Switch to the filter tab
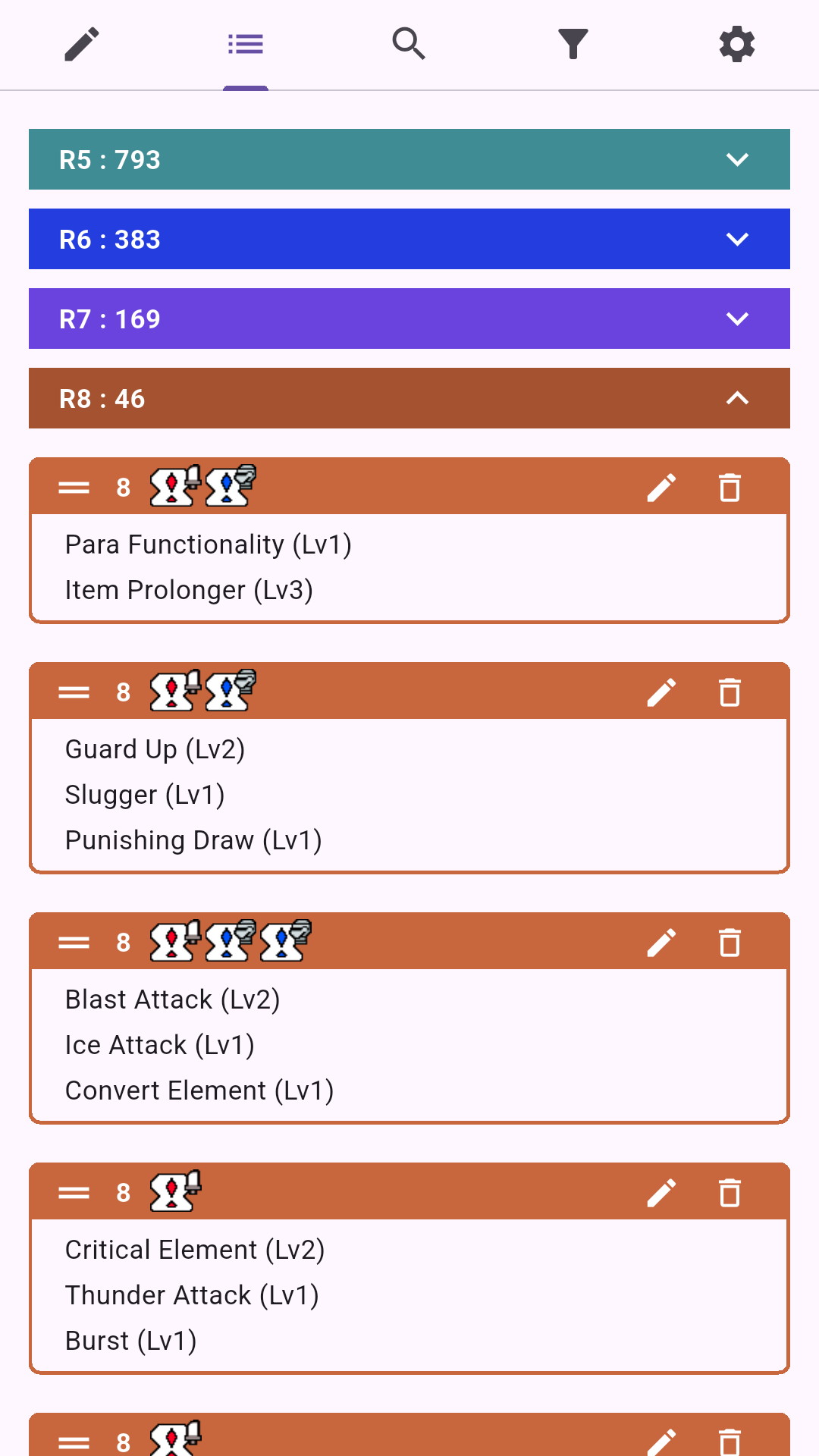 tap(573, 44)
